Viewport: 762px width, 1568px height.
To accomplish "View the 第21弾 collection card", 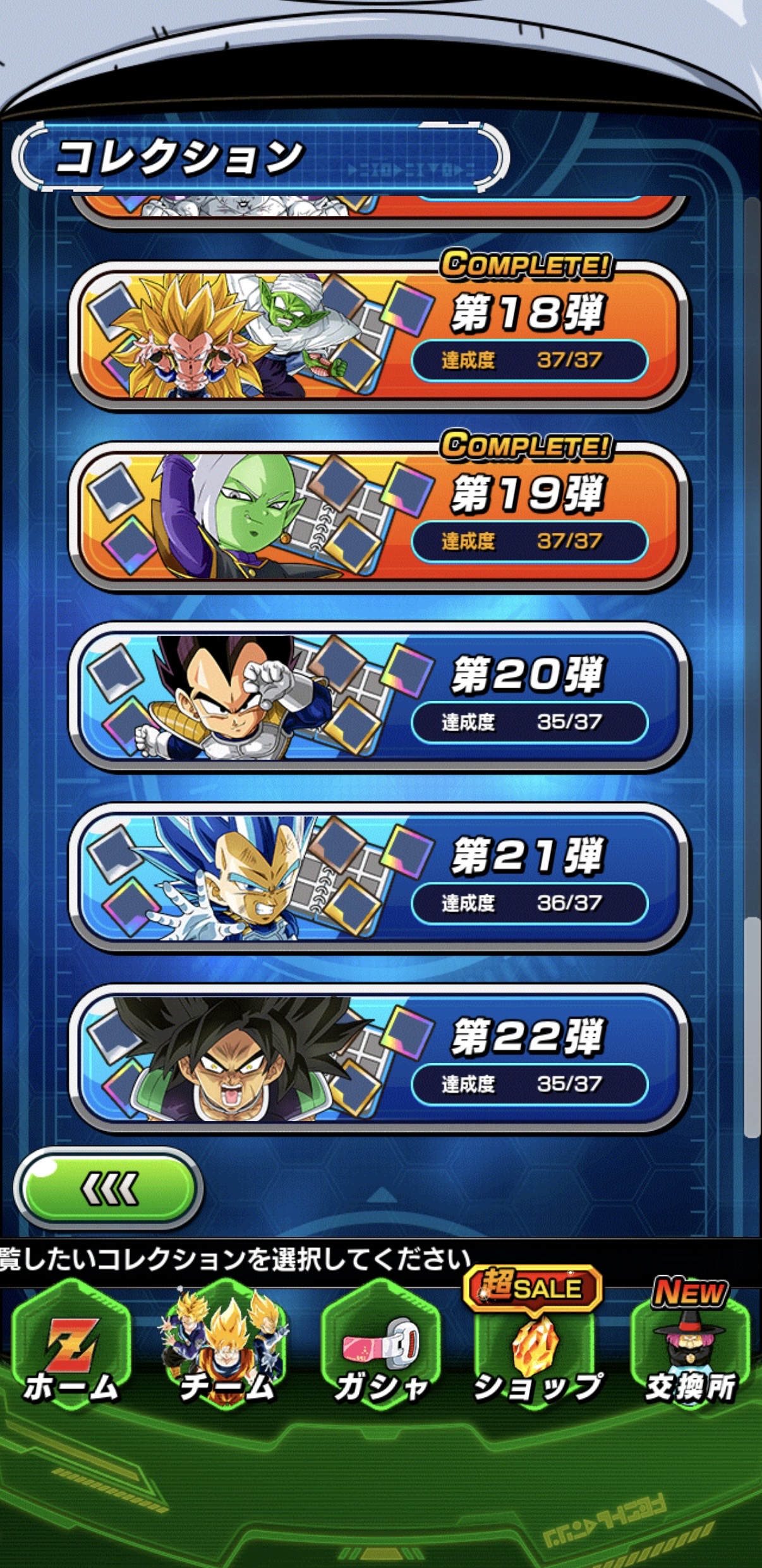I will 379,878.
